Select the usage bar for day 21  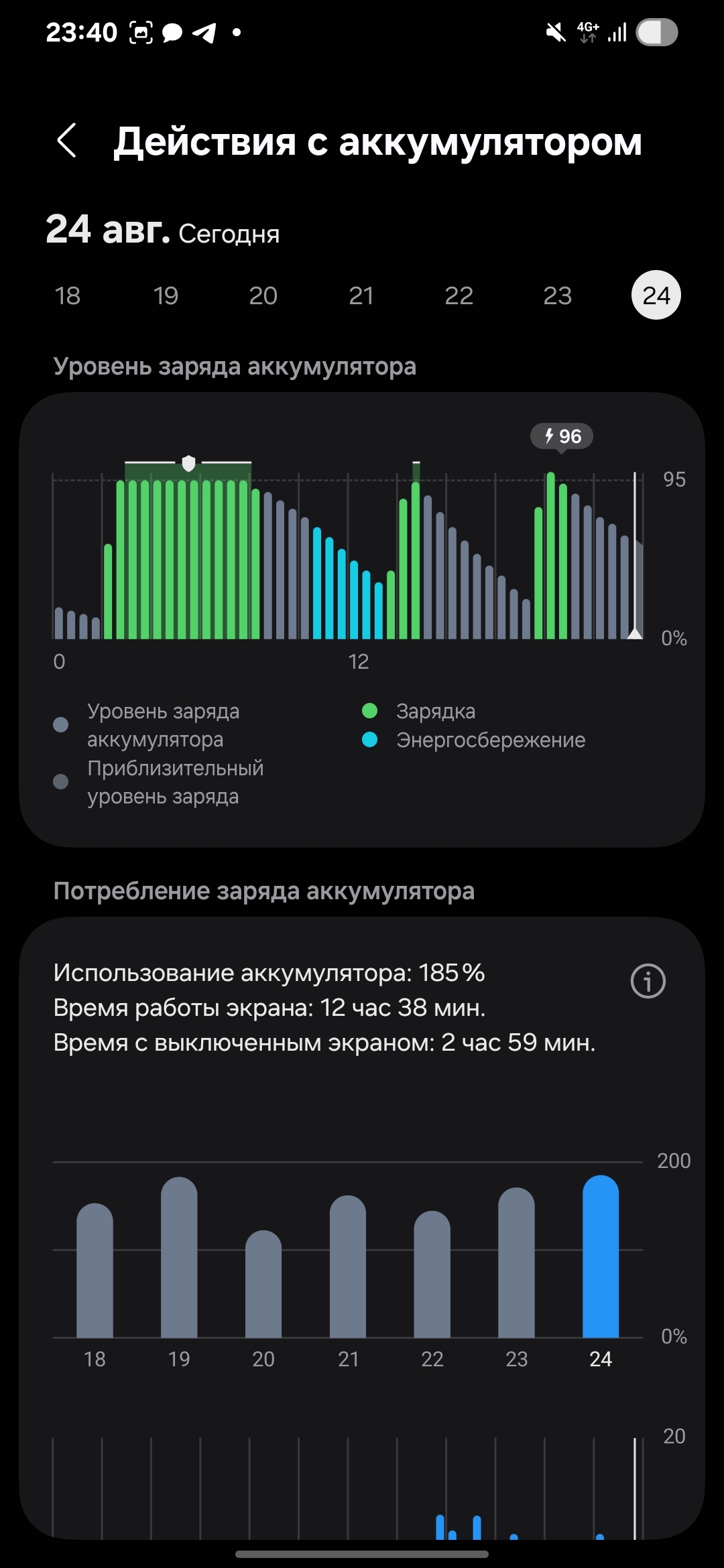(x=348, y=1266)
